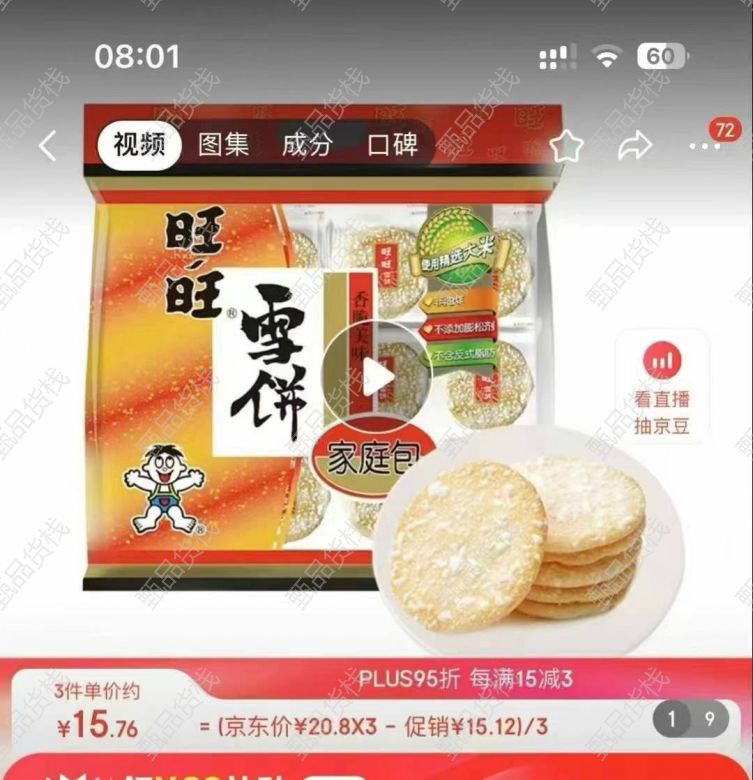The height and width of the screenshot is (780, 753).
Task: Go back to the previous page
Action: [47, 146]
